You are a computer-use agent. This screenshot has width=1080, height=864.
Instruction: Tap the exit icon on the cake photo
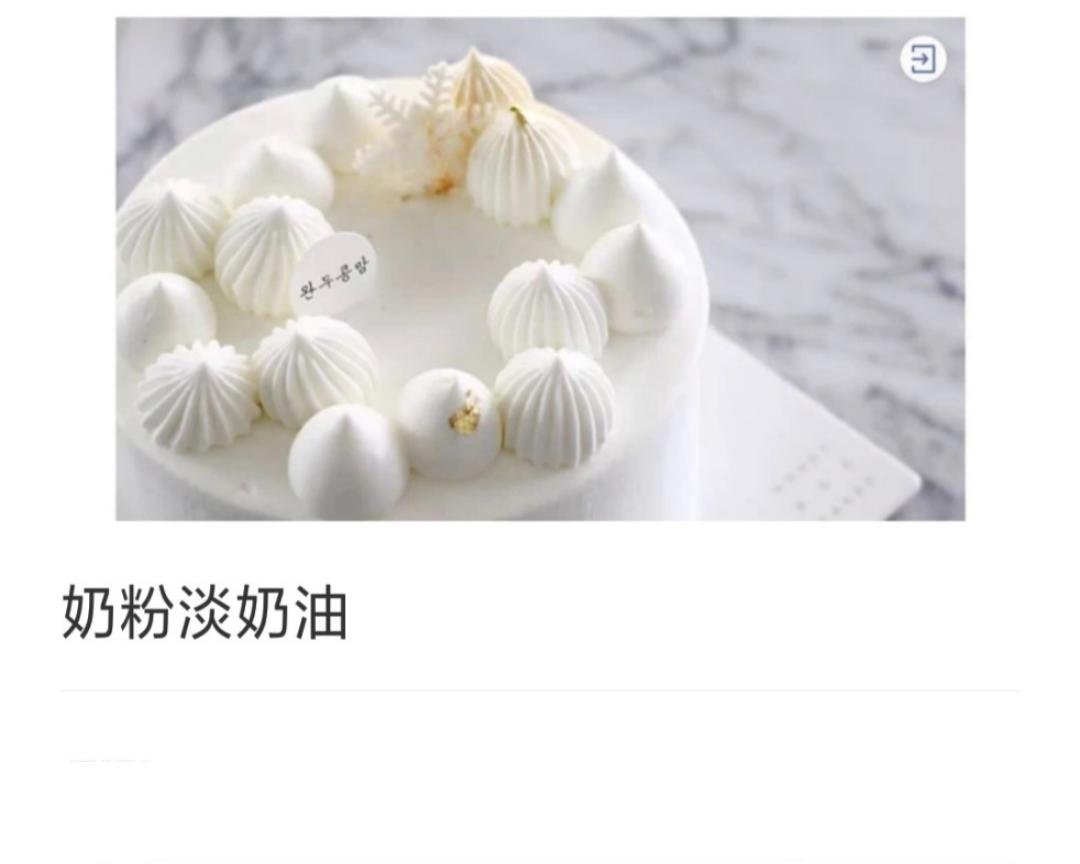coord(923,59)
